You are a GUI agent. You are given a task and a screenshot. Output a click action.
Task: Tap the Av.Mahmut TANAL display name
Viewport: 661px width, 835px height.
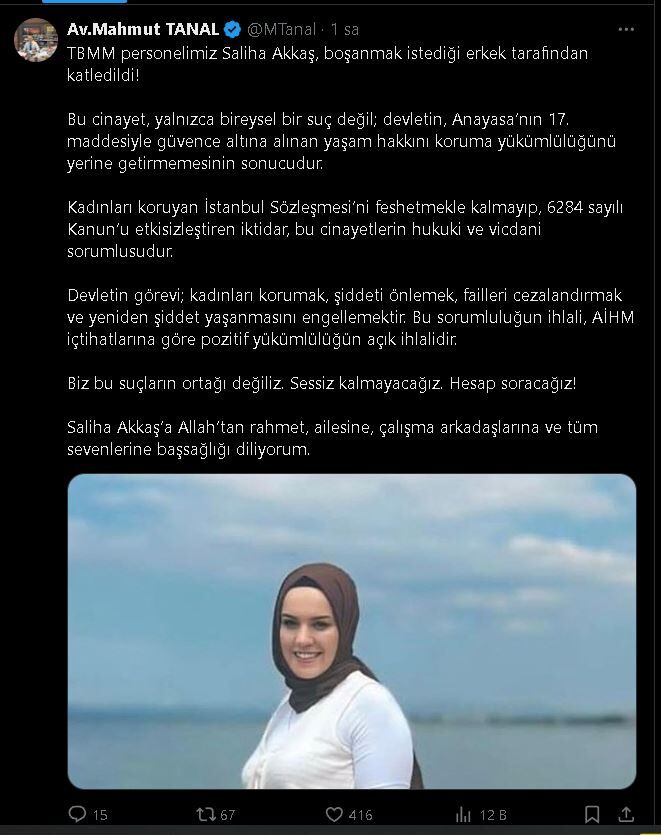[143, 29]
